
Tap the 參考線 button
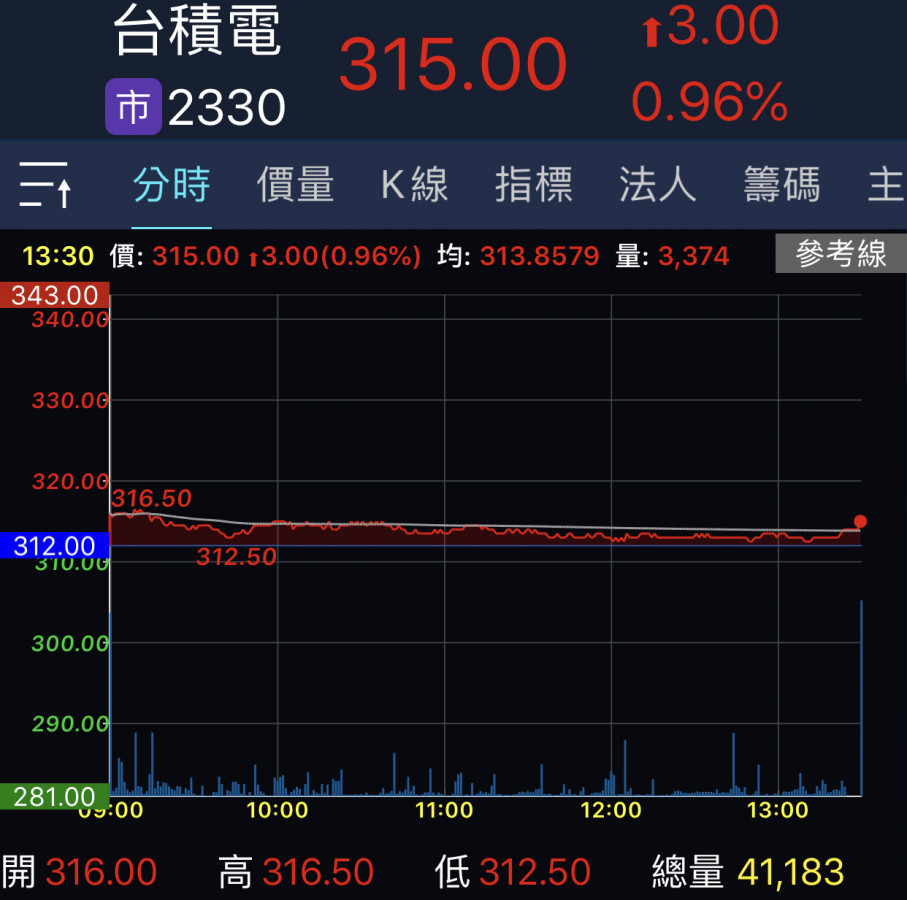[840, 255]
